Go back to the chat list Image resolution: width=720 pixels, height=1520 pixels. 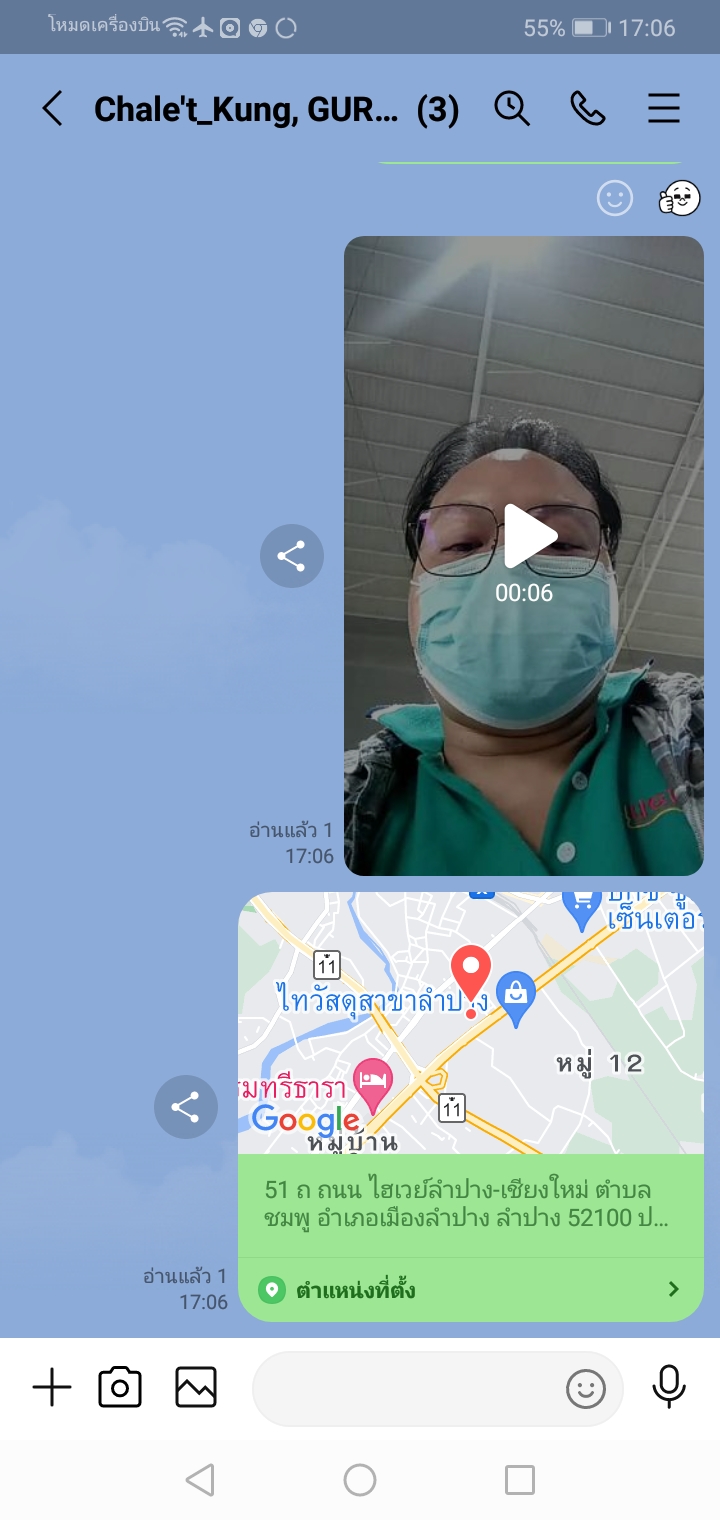click(x=52, y=109)
